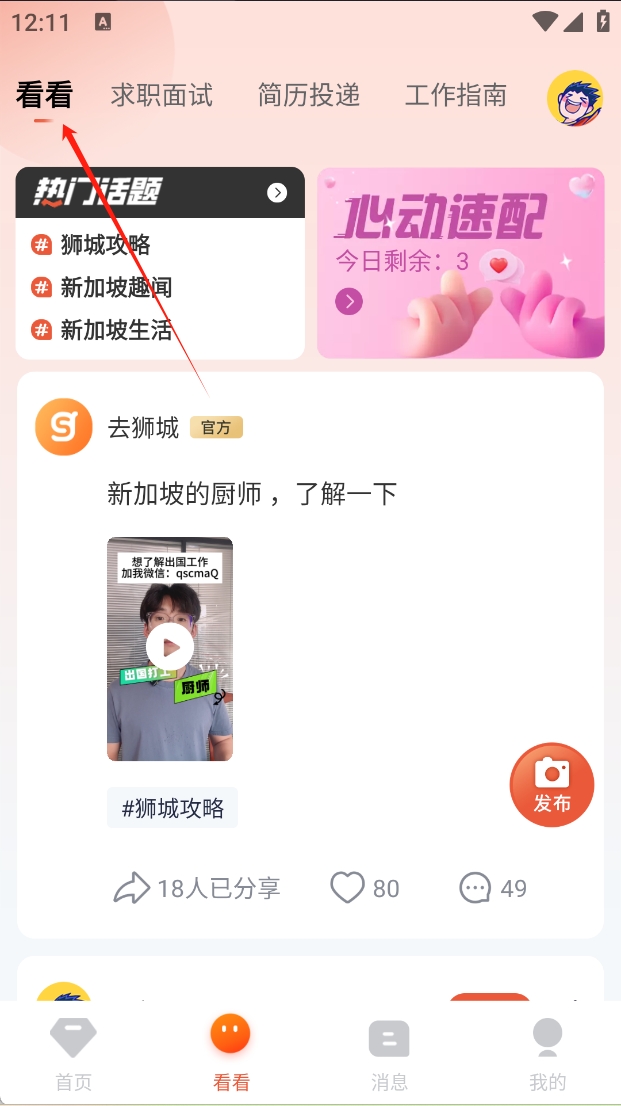
Task: Open comments on the 新加坡的厨师 post
Action: click(x=492, y=888)
